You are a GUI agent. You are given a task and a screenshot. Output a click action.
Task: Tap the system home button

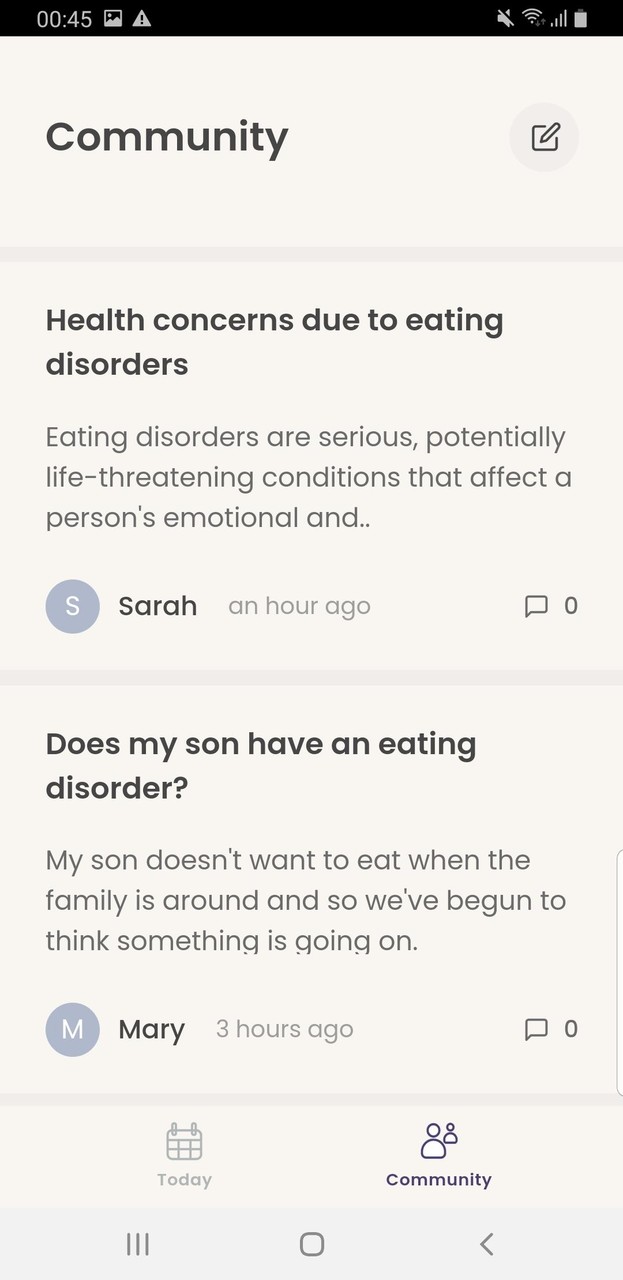(312, 1244)
